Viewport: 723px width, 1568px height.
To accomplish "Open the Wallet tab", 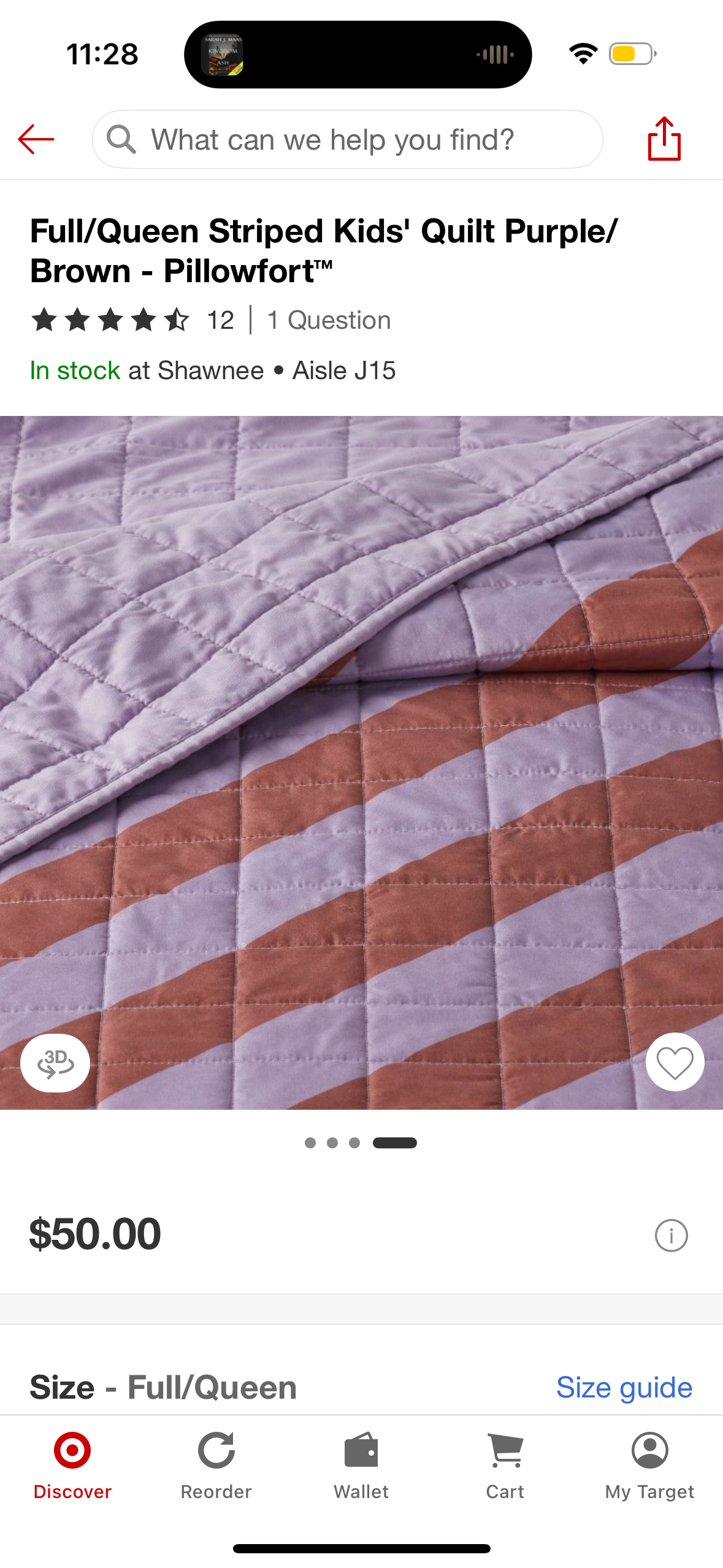I will 361,1465.
